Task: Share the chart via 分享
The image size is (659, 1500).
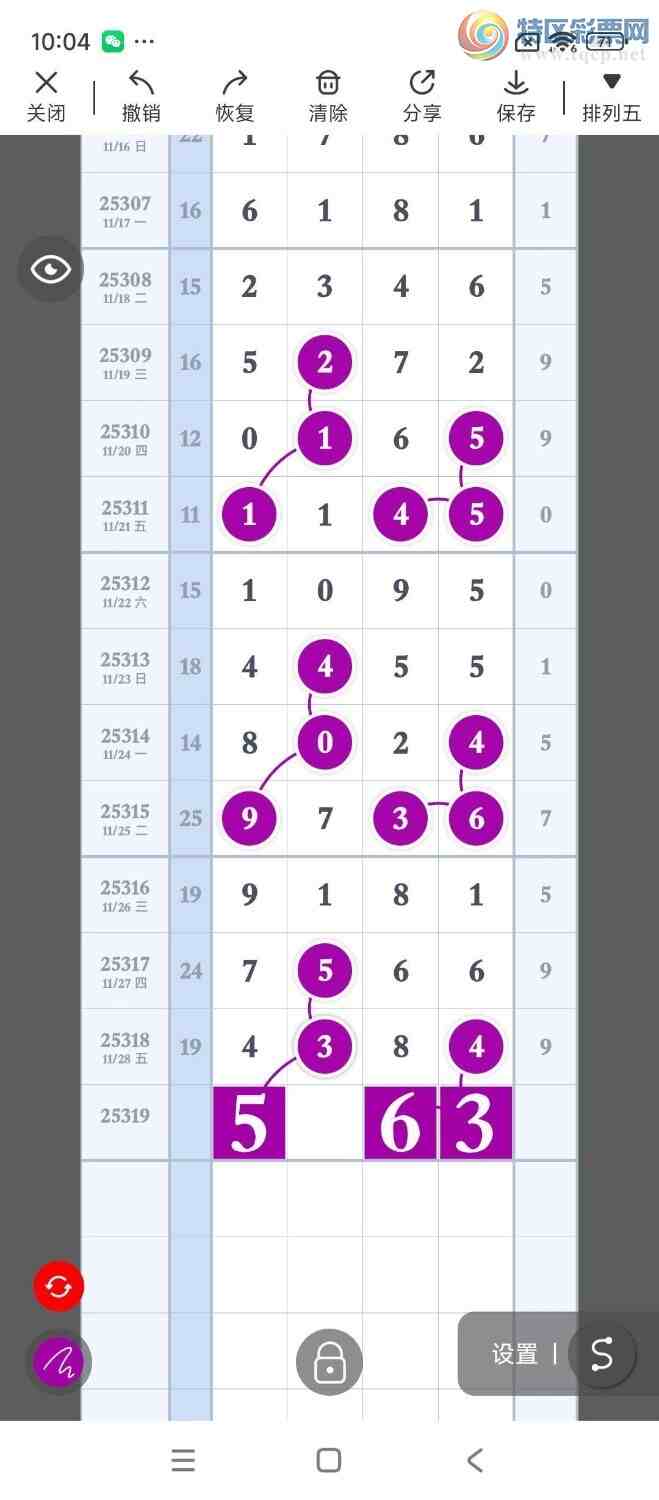Action: pyautogui.click(x=422, y=96)
